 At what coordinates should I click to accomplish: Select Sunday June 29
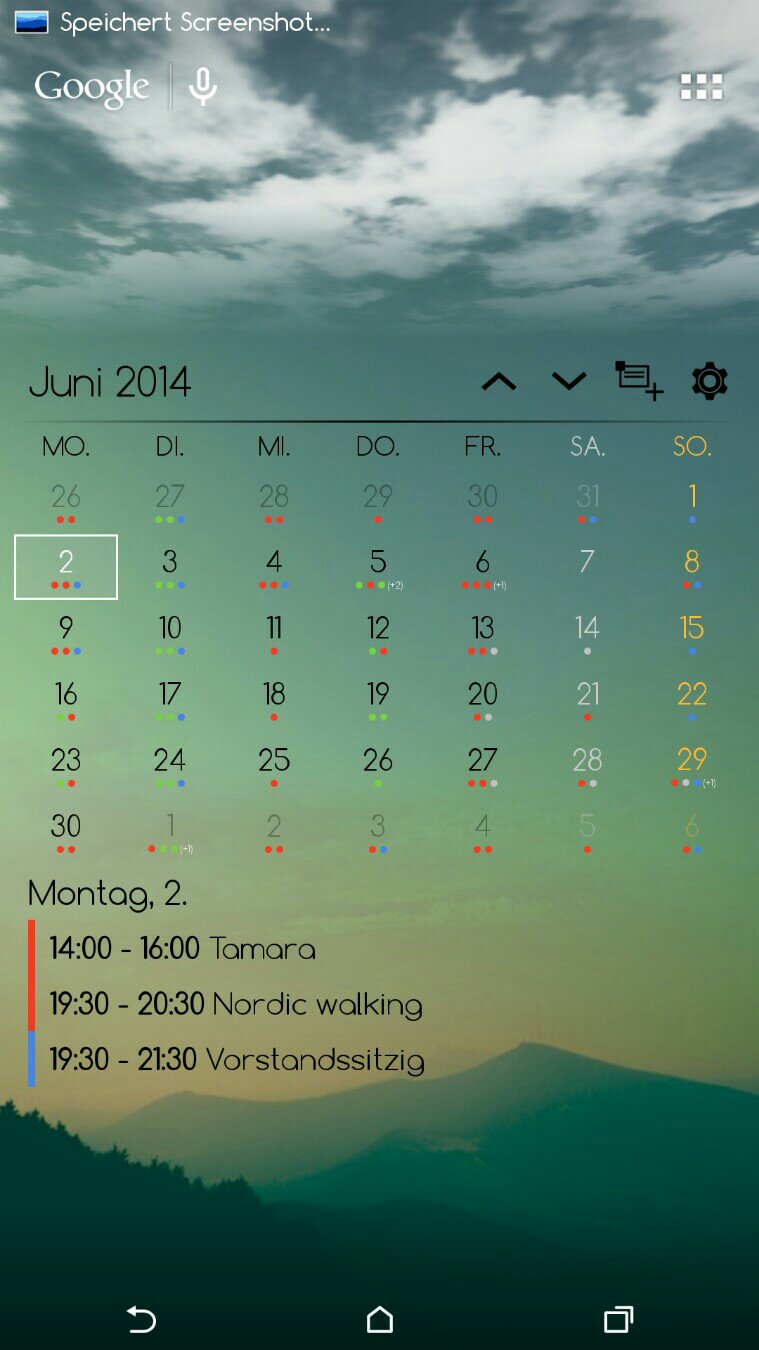[x=692, y=765]
